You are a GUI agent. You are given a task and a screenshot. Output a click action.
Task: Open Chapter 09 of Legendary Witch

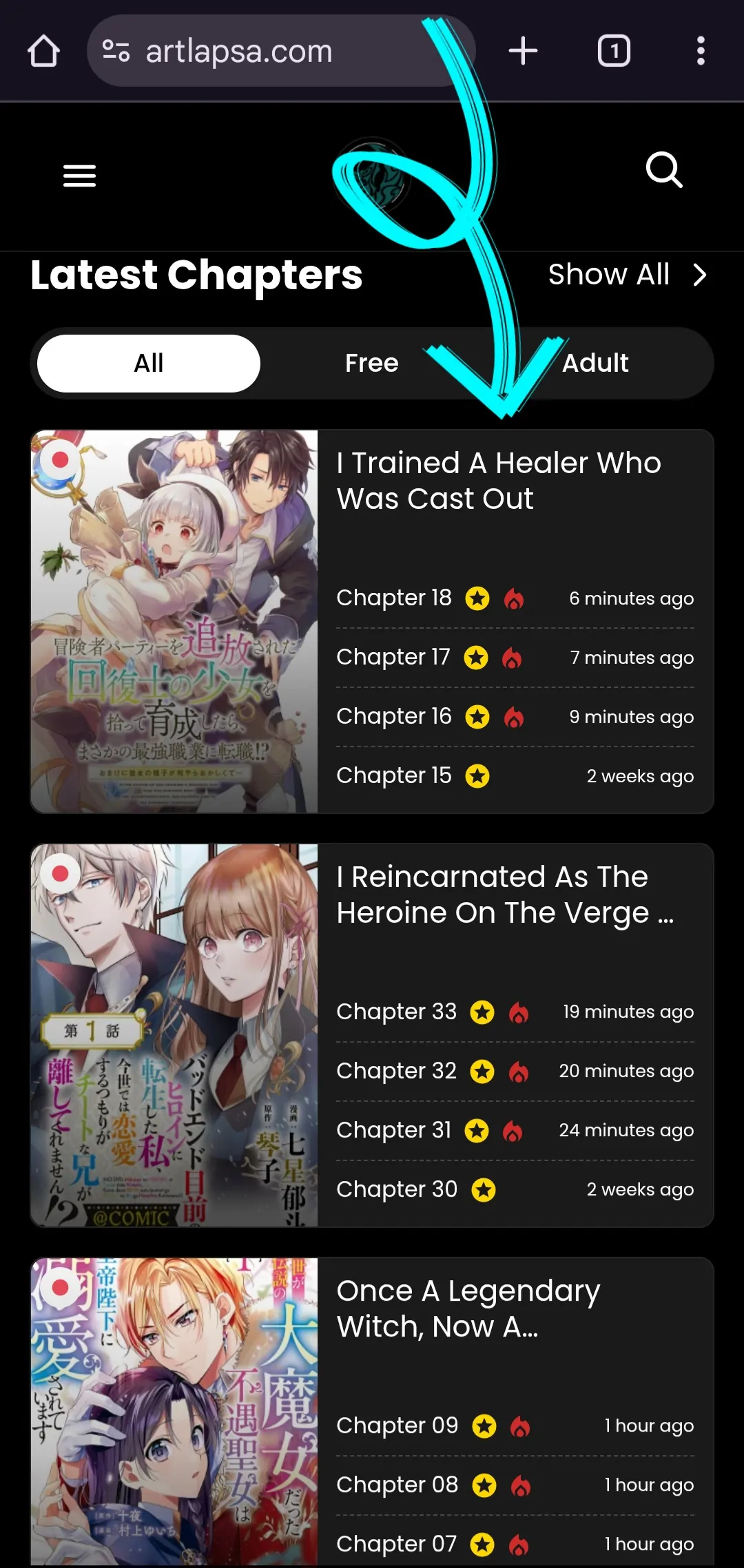(397, 1425)
